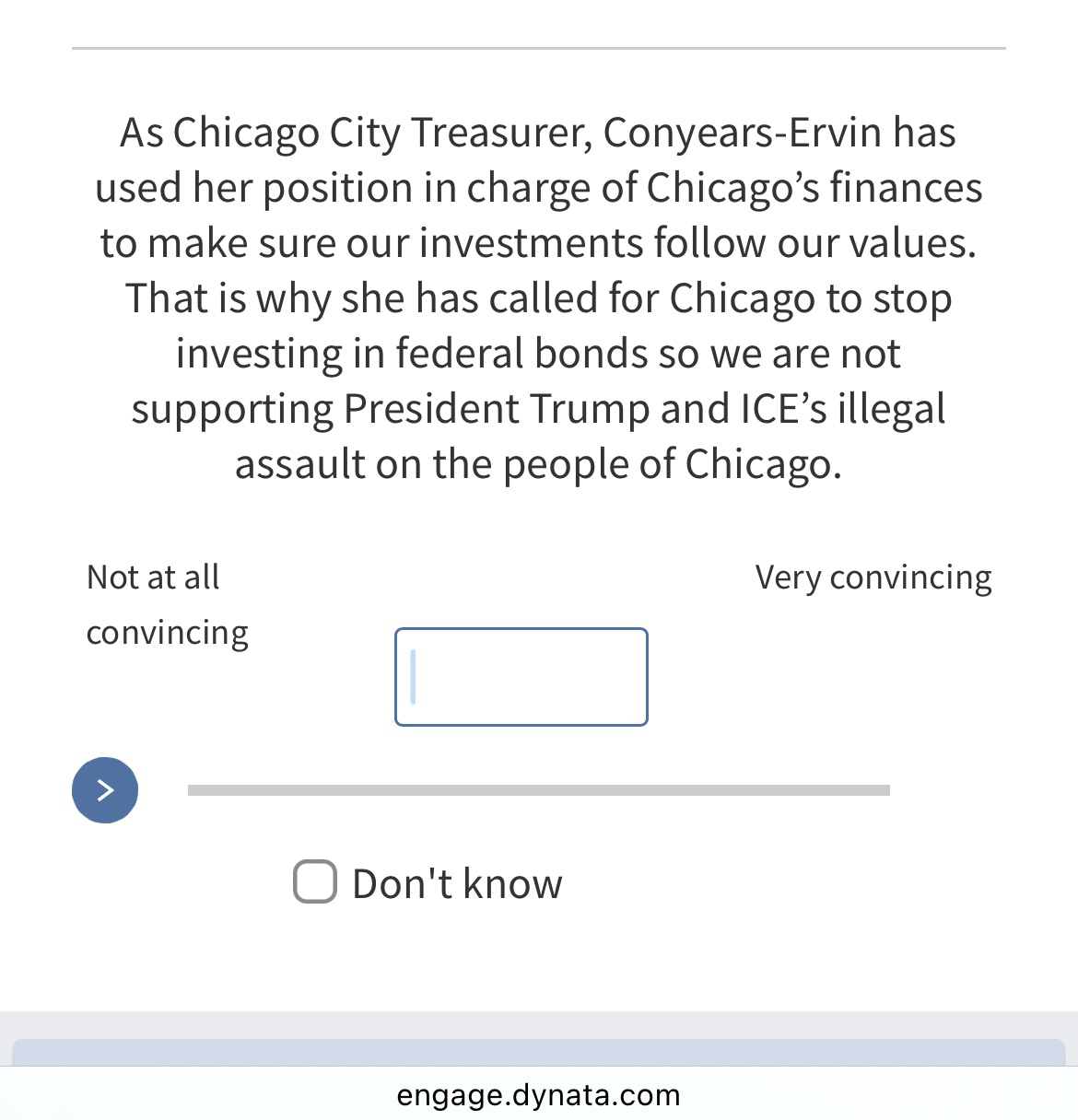Viewport: 1078px width, 1120px height.
Task: Tap the convincing rating number input box
Action: (x=521, y=677)
